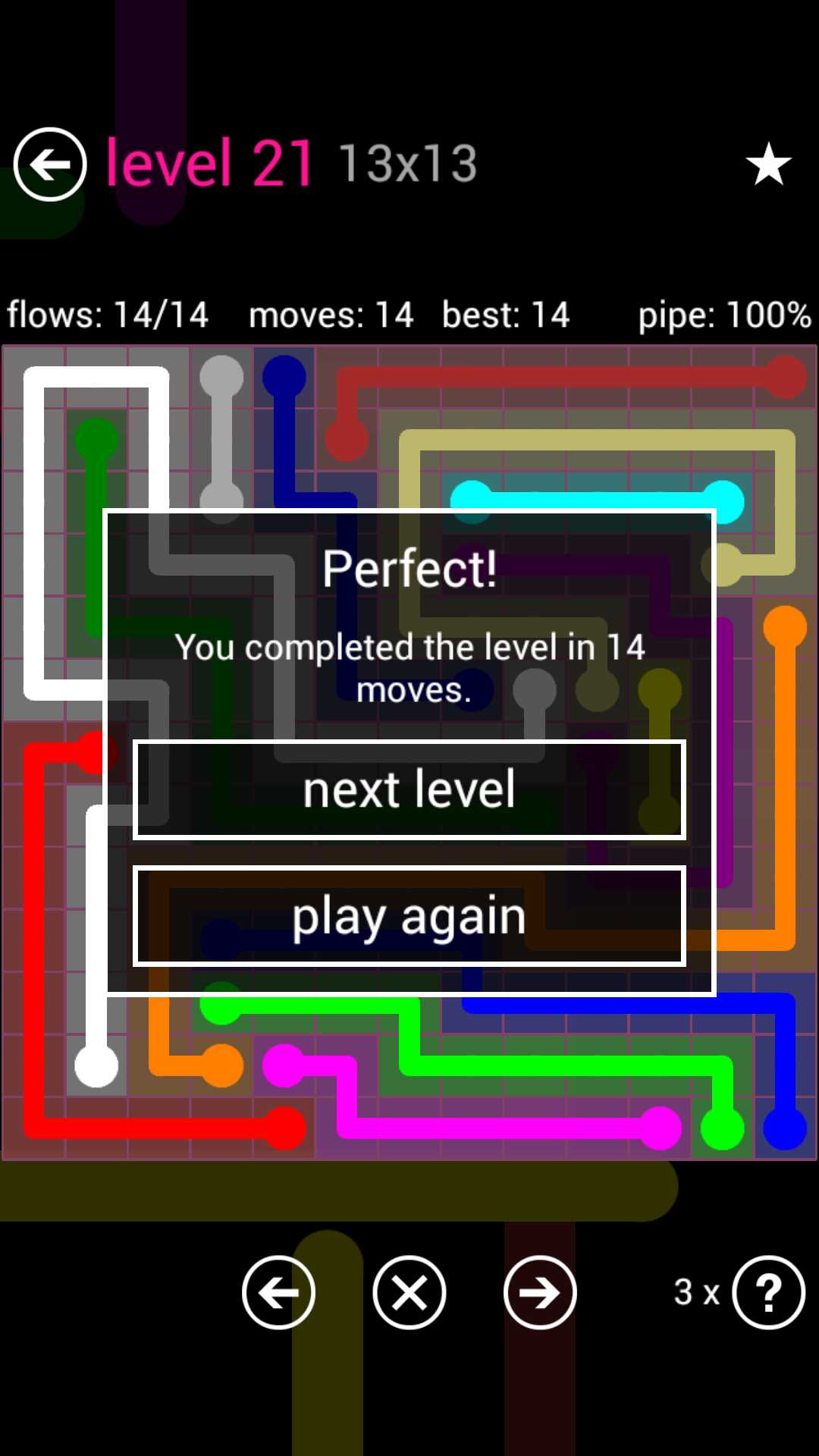
Task: Use a hint with question mark button
Action: [x=767, y=1293]
